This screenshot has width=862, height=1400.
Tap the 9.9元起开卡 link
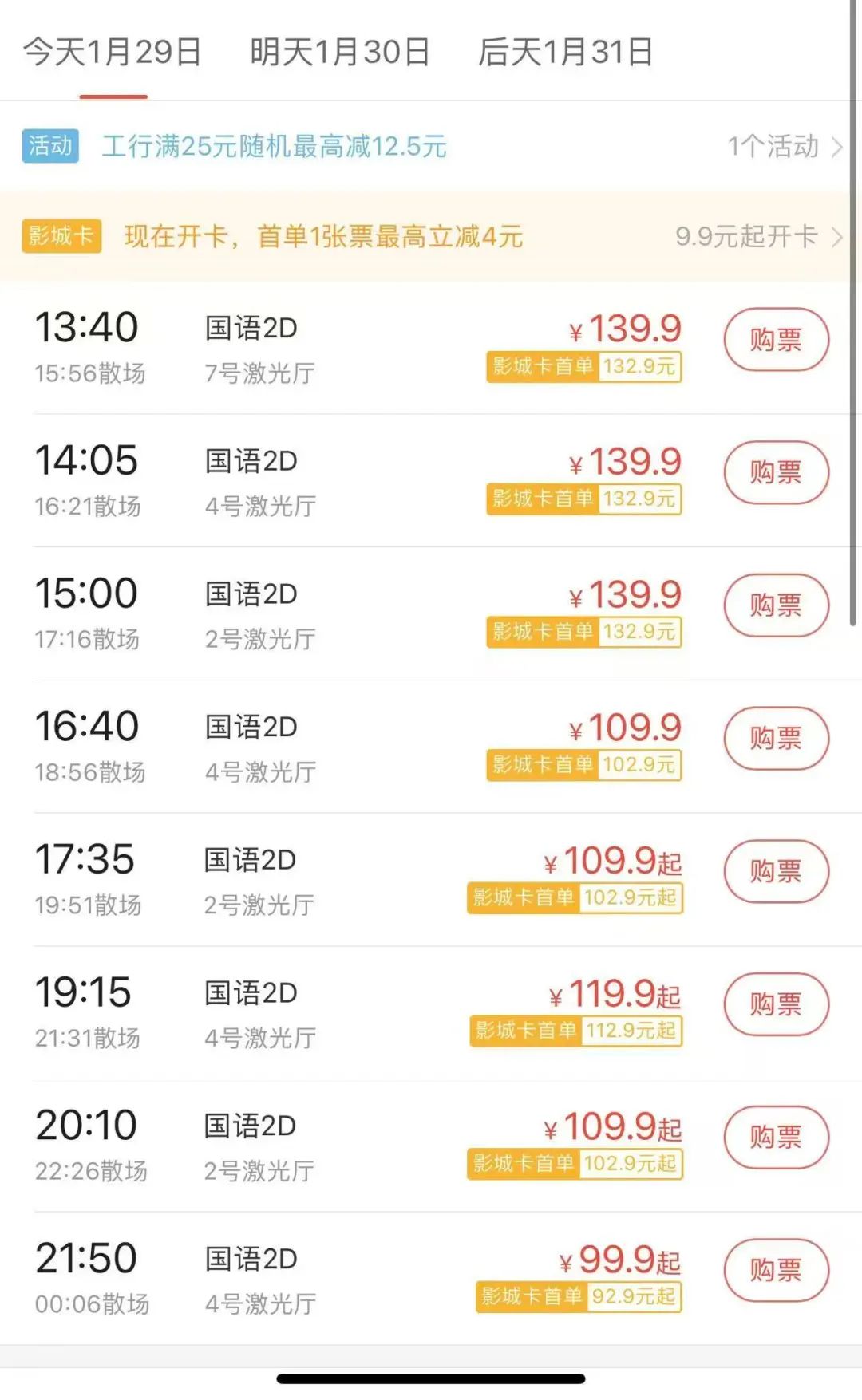[x=746, y=237]
